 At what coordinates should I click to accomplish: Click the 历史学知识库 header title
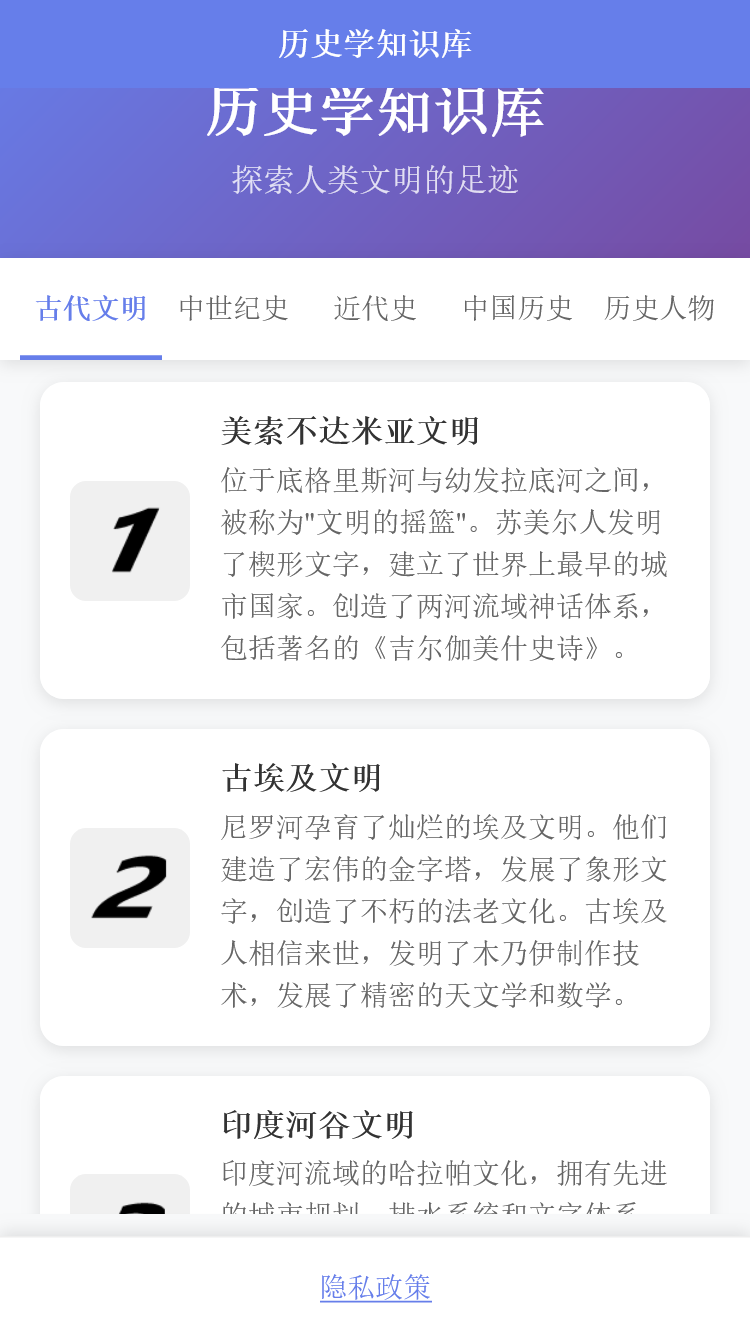(x=375, y=114)
